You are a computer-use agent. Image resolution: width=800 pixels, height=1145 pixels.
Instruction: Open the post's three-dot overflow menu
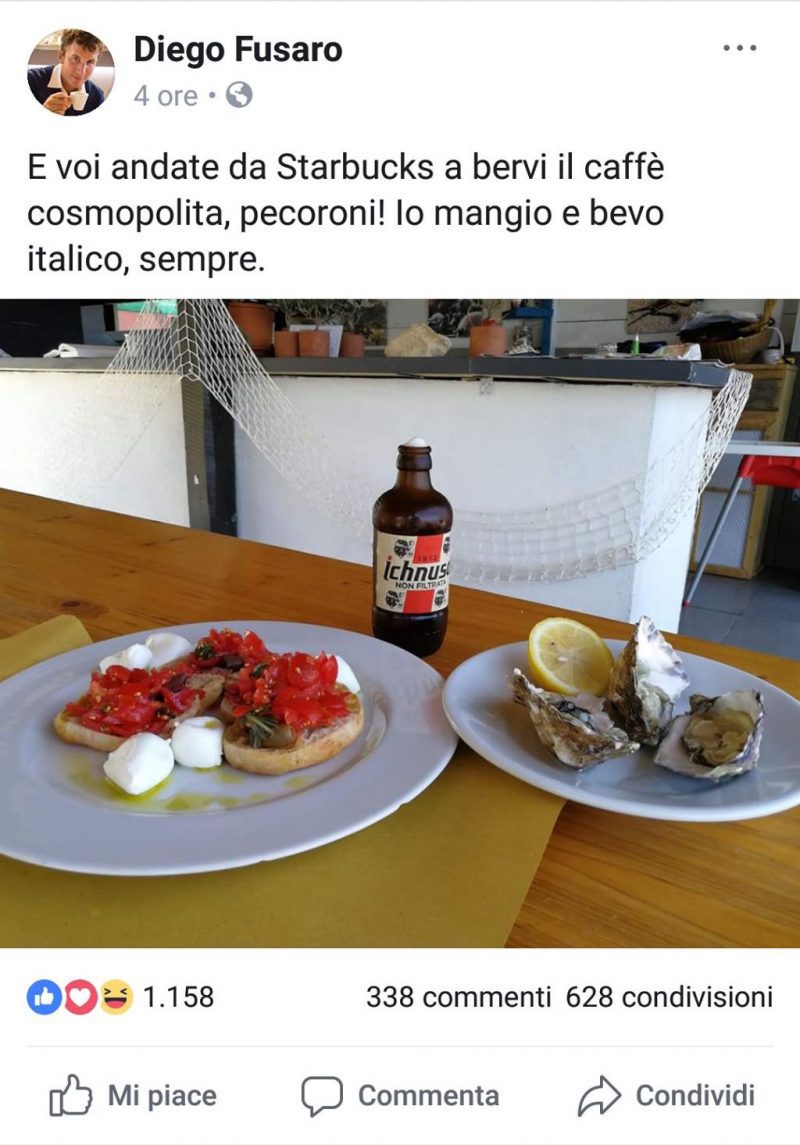[739, 49]
